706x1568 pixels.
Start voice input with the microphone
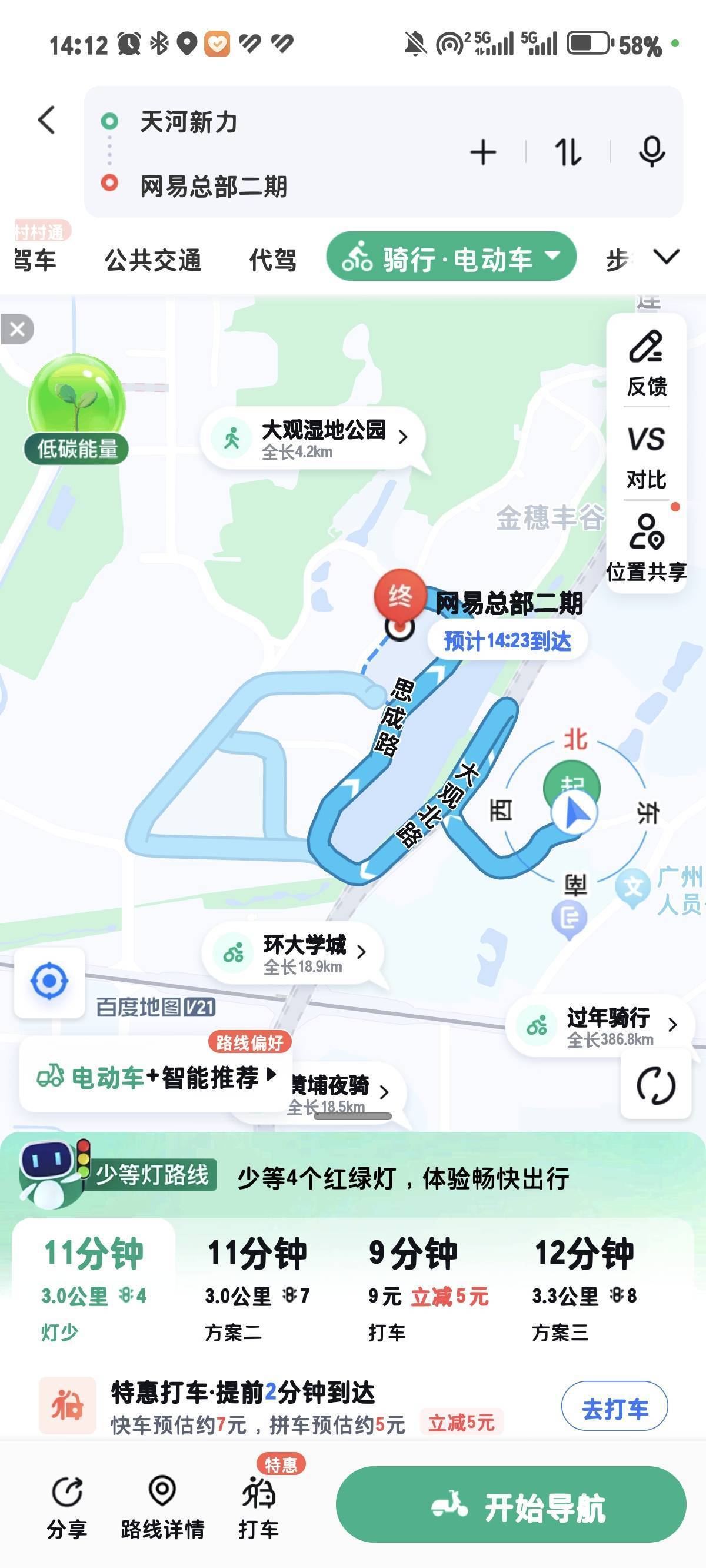pyautogui.click(x=651, y=152)
